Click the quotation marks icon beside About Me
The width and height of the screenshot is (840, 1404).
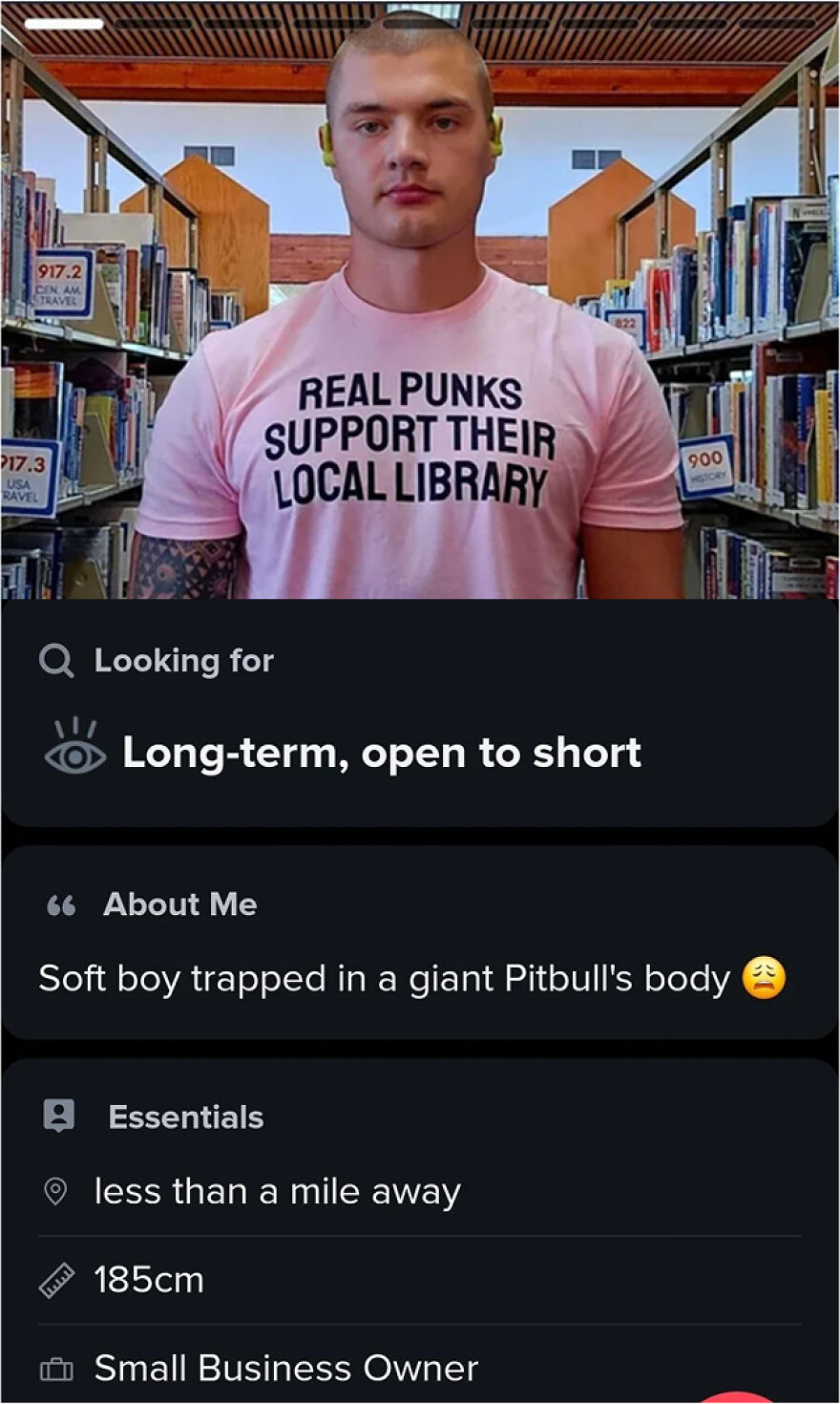tap(59, 904)
